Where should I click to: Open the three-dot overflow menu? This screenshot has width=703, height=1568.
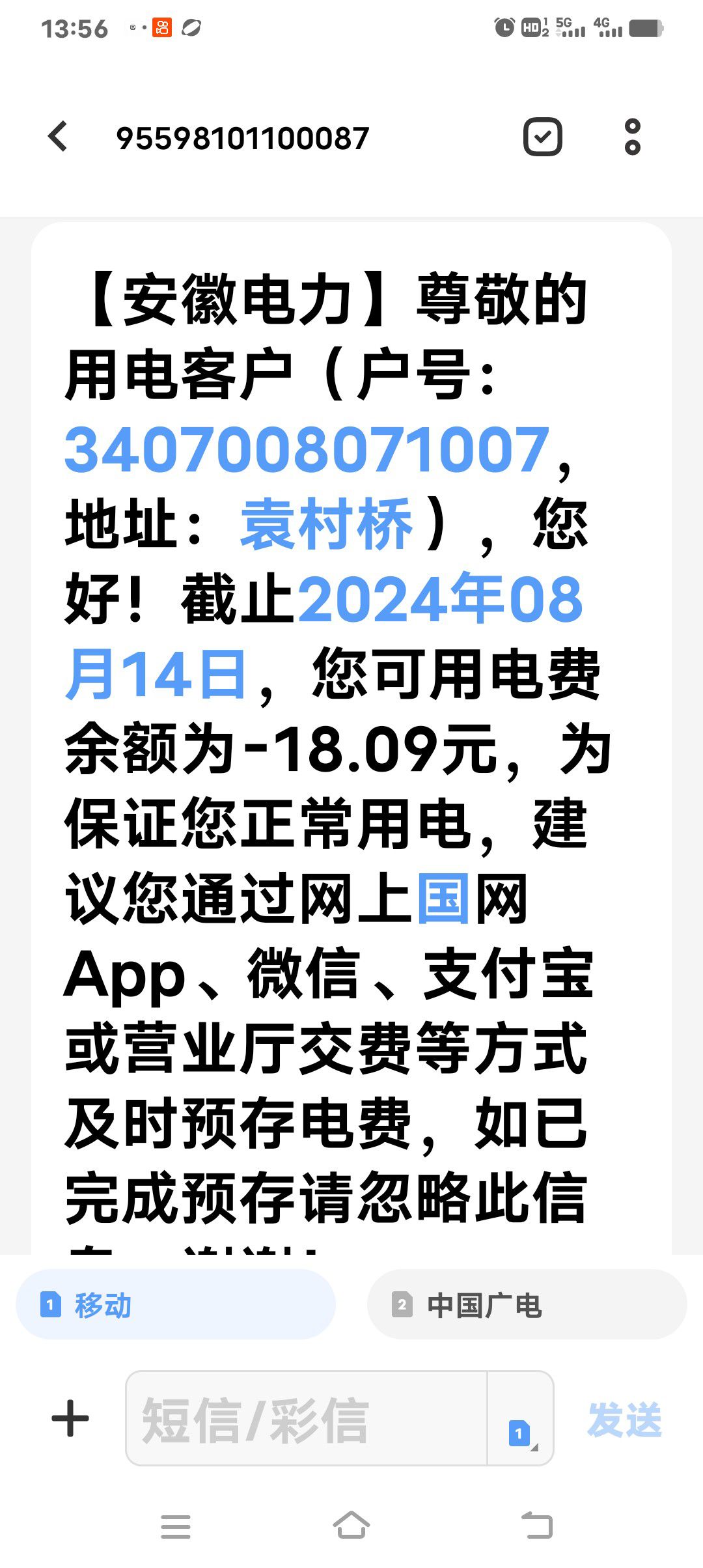tap(632, 137)
